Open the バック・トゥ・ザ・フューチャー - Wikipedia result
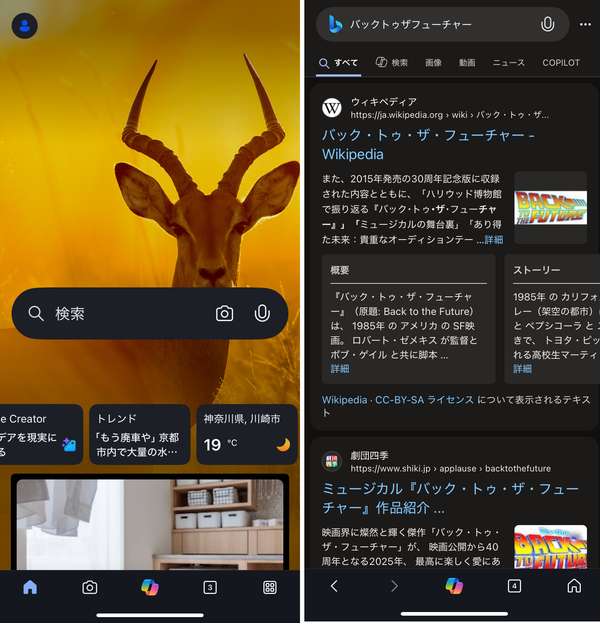600x623 pixels. pyautogui.click(x=428, y=144)
